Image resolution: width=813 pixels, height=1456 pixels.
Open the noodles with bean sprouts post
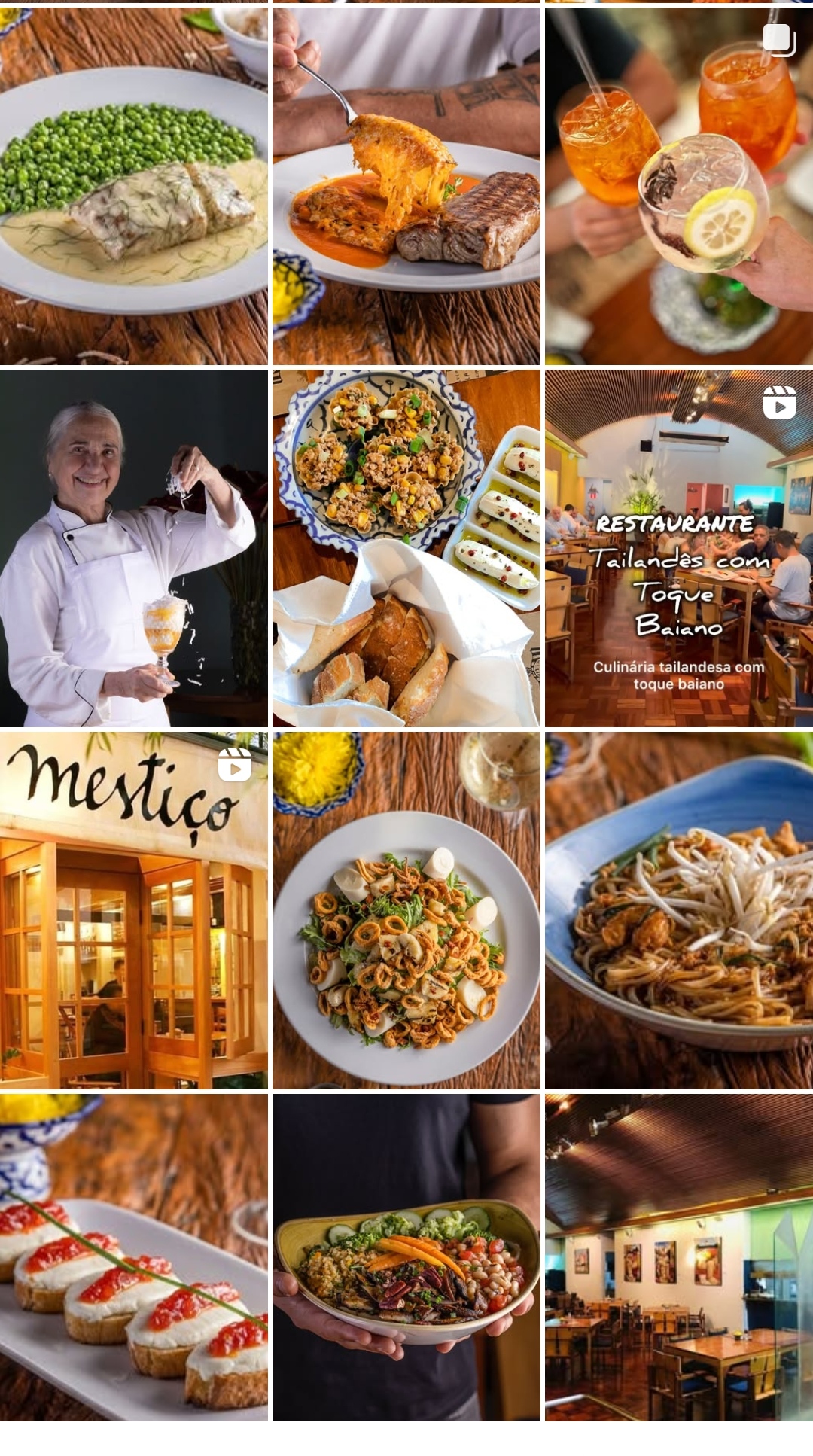pos(678,911)
